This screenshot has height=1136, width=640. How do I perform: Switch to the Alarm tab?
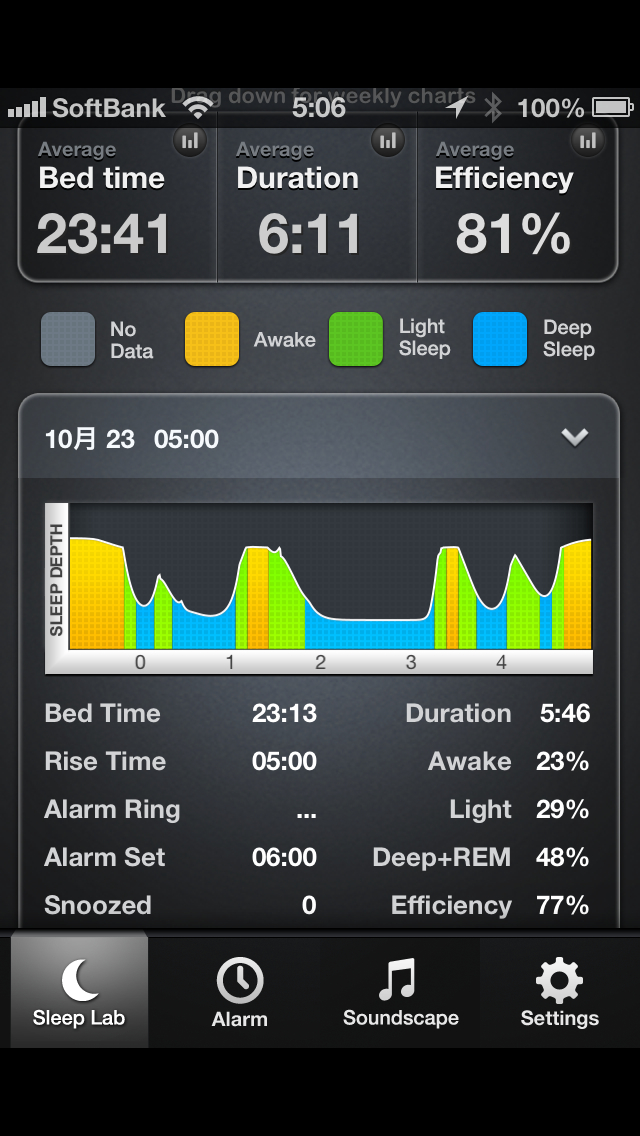click(x=240, y=990)
